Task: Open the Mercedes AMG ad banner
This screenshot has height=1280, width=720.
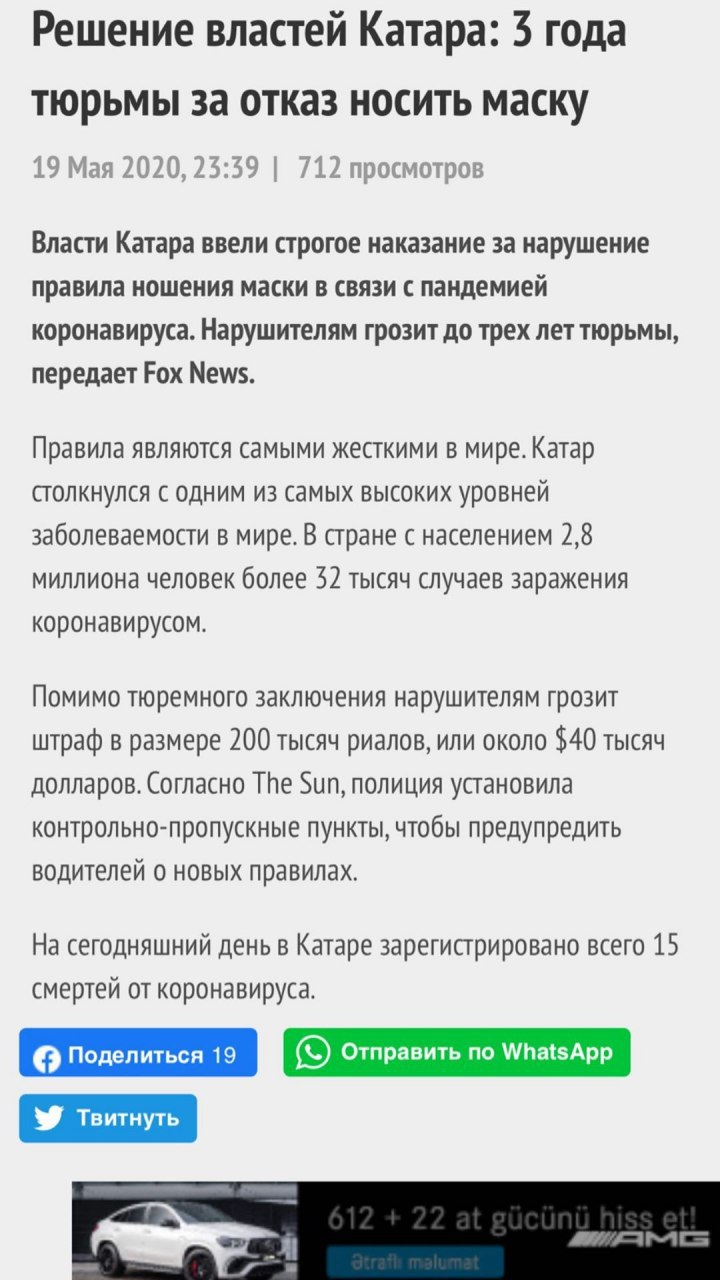Action: (395, 1230)
